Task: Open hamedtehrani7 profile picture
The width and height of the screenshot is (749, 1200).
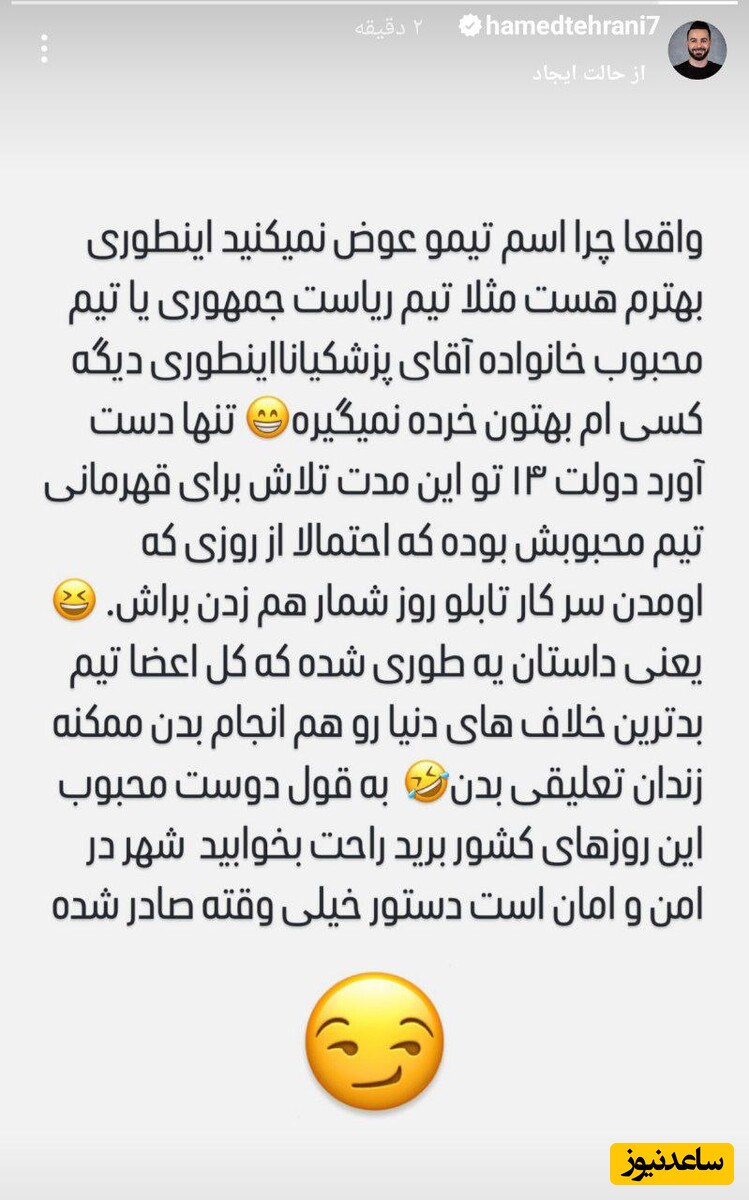Action: 697,50
